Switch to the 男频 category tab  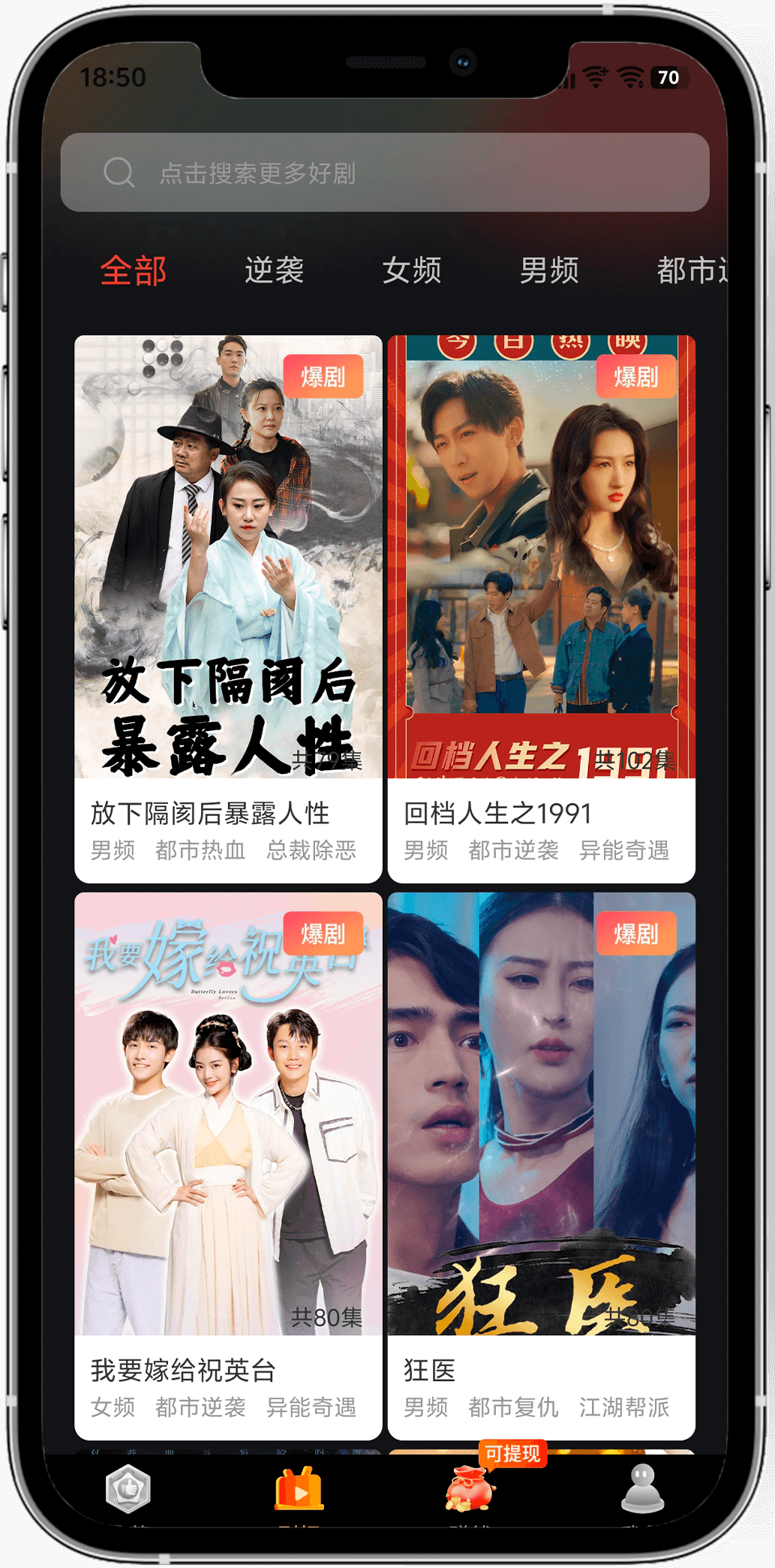click(x=549, y=270)
